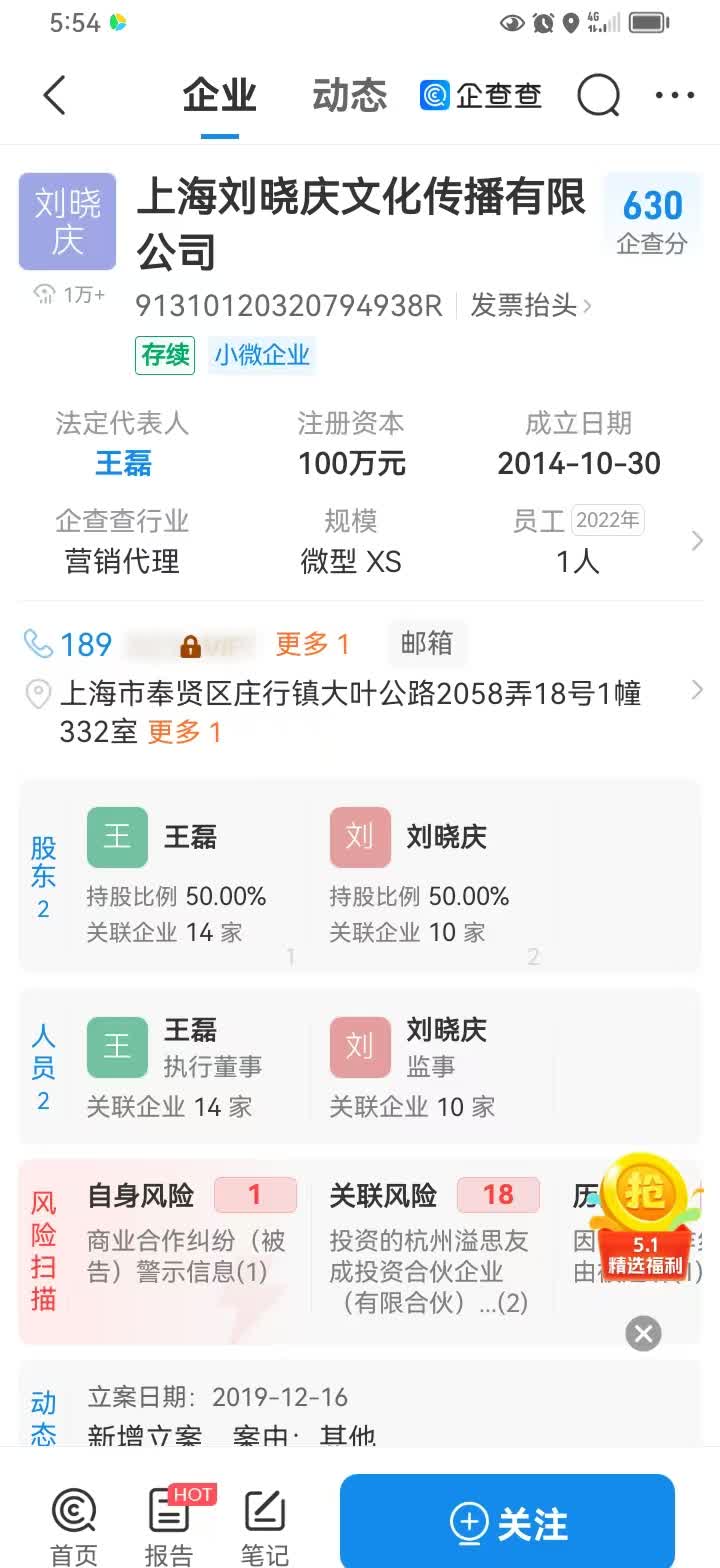Show more phone numbers via 更多 1
This screenshot has height=1568, width=720.
312,644
